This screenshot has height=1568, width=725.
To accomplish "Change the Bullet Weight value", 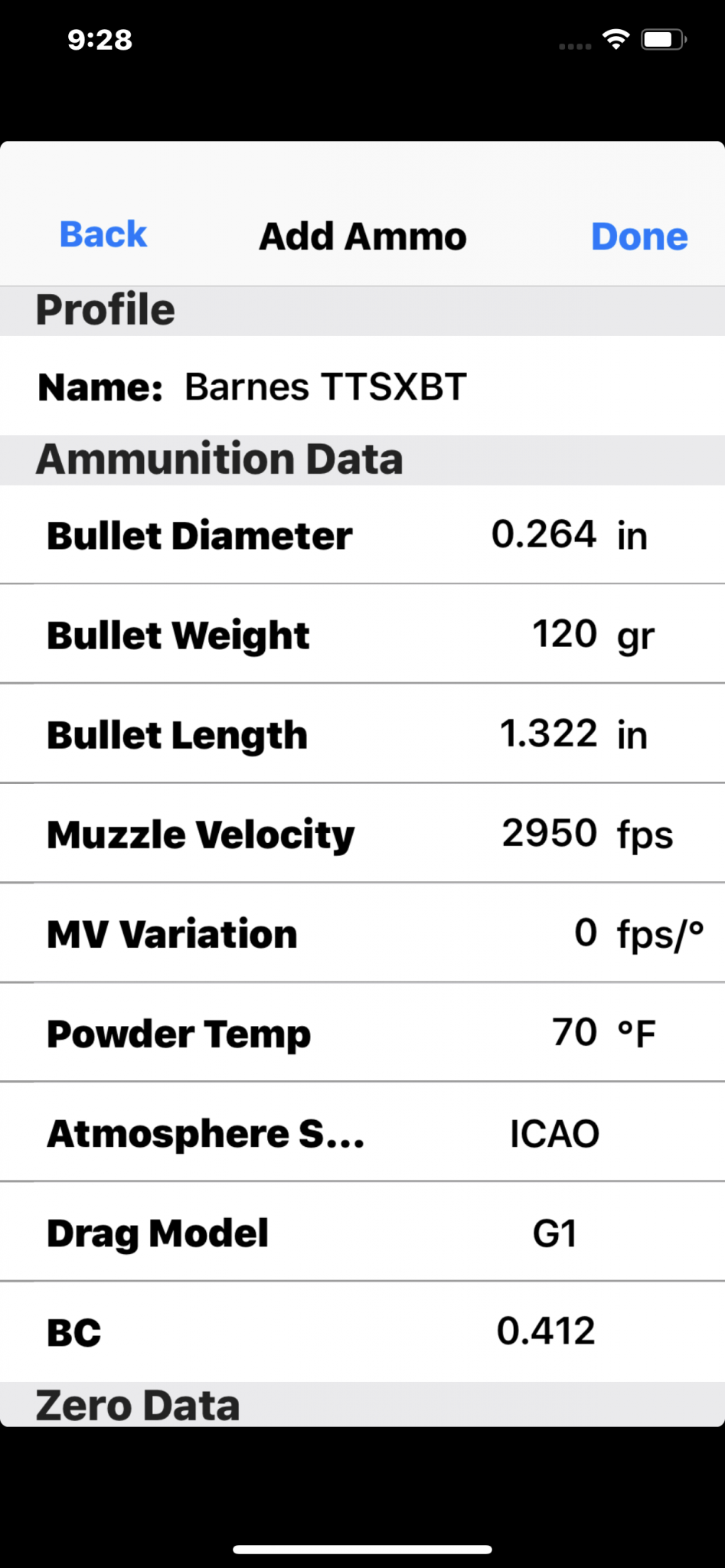I will (x=564, y=634).
